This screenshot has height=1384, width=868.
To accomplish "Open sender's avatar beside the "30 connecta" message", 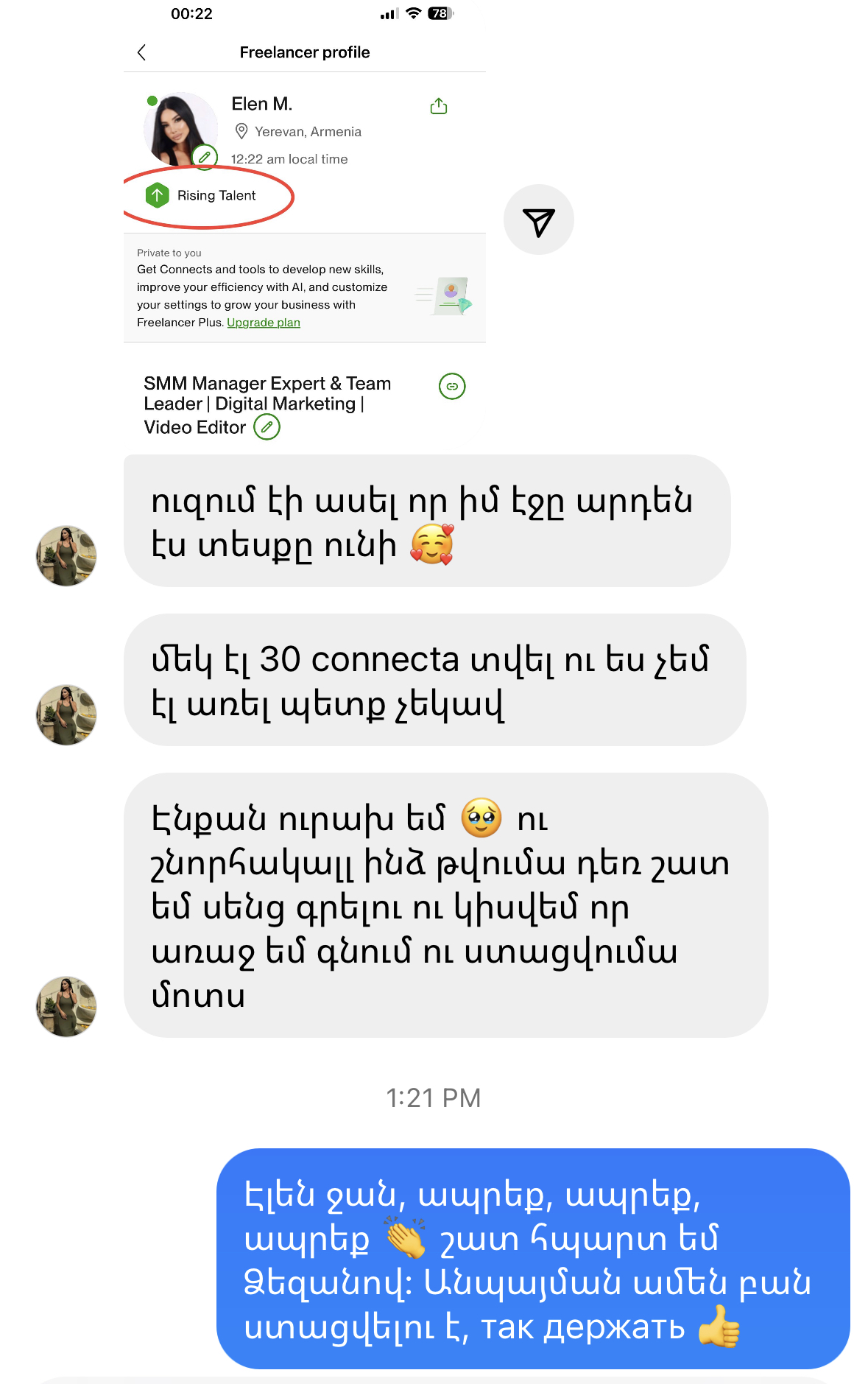I will point(66,714).
